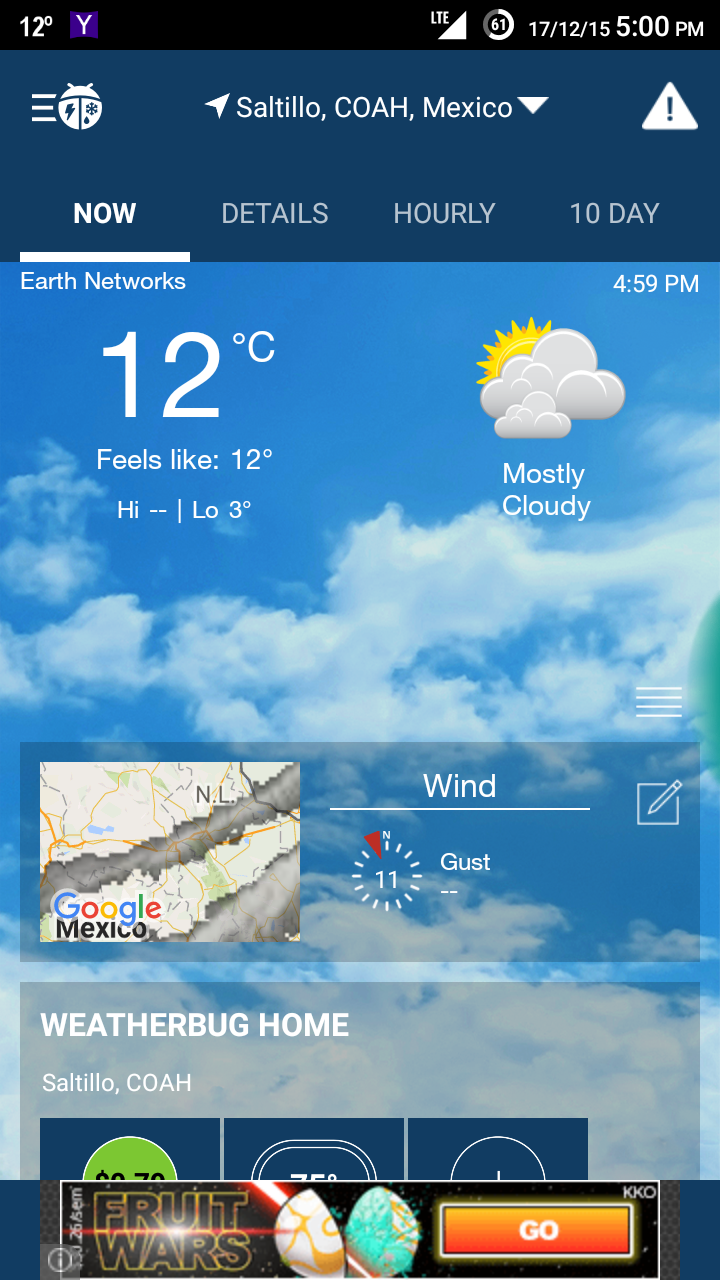The image size is (720, 1280).
Task: Open the ad info icon on the banner
Action: [60, 1262]
